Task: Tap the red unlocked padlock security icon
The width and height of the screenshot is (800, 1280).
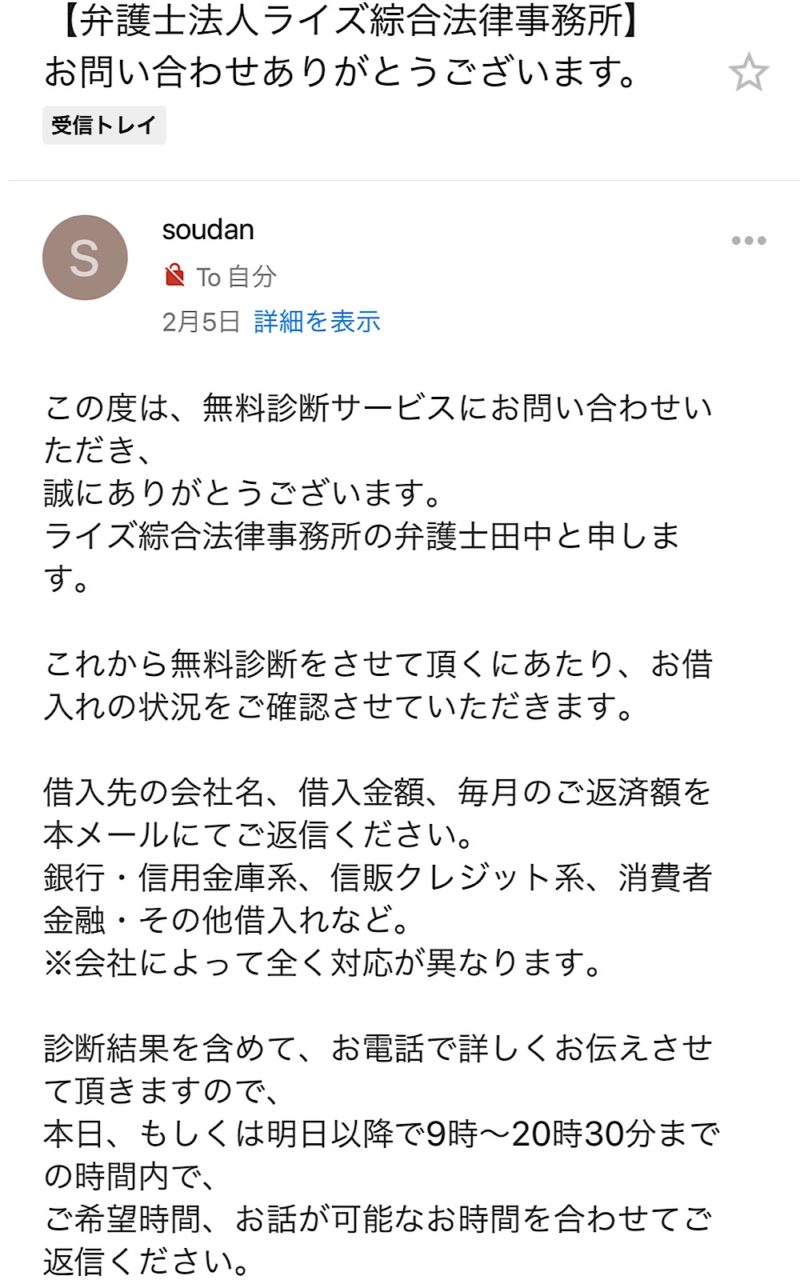Action: coord(175,275)
